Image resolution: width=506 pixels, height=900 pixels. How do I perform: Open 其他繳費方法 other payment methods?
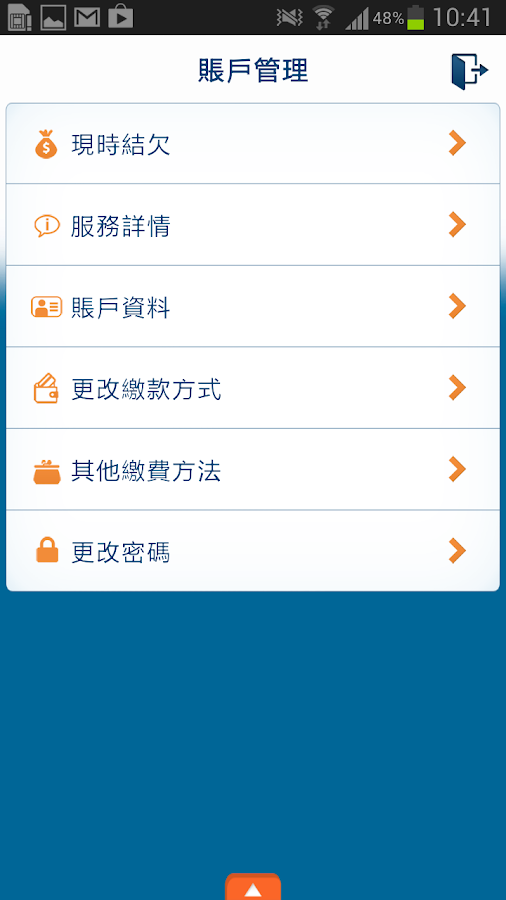(253, 470)
